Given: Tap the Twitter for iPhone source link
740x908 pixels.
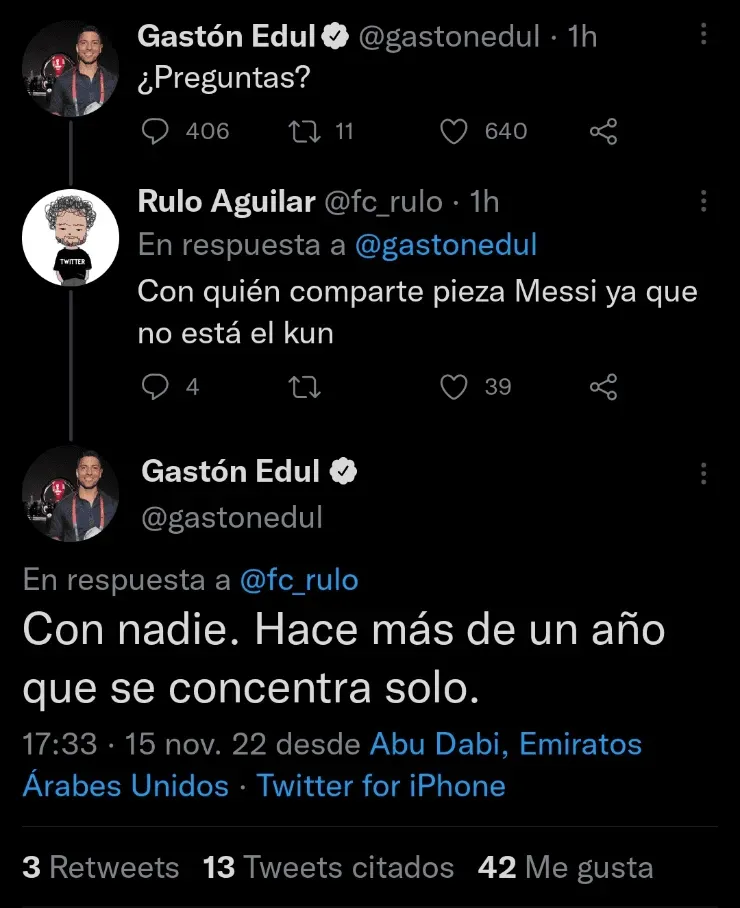Looking at the screenshot, I should (x=381, y=786).
